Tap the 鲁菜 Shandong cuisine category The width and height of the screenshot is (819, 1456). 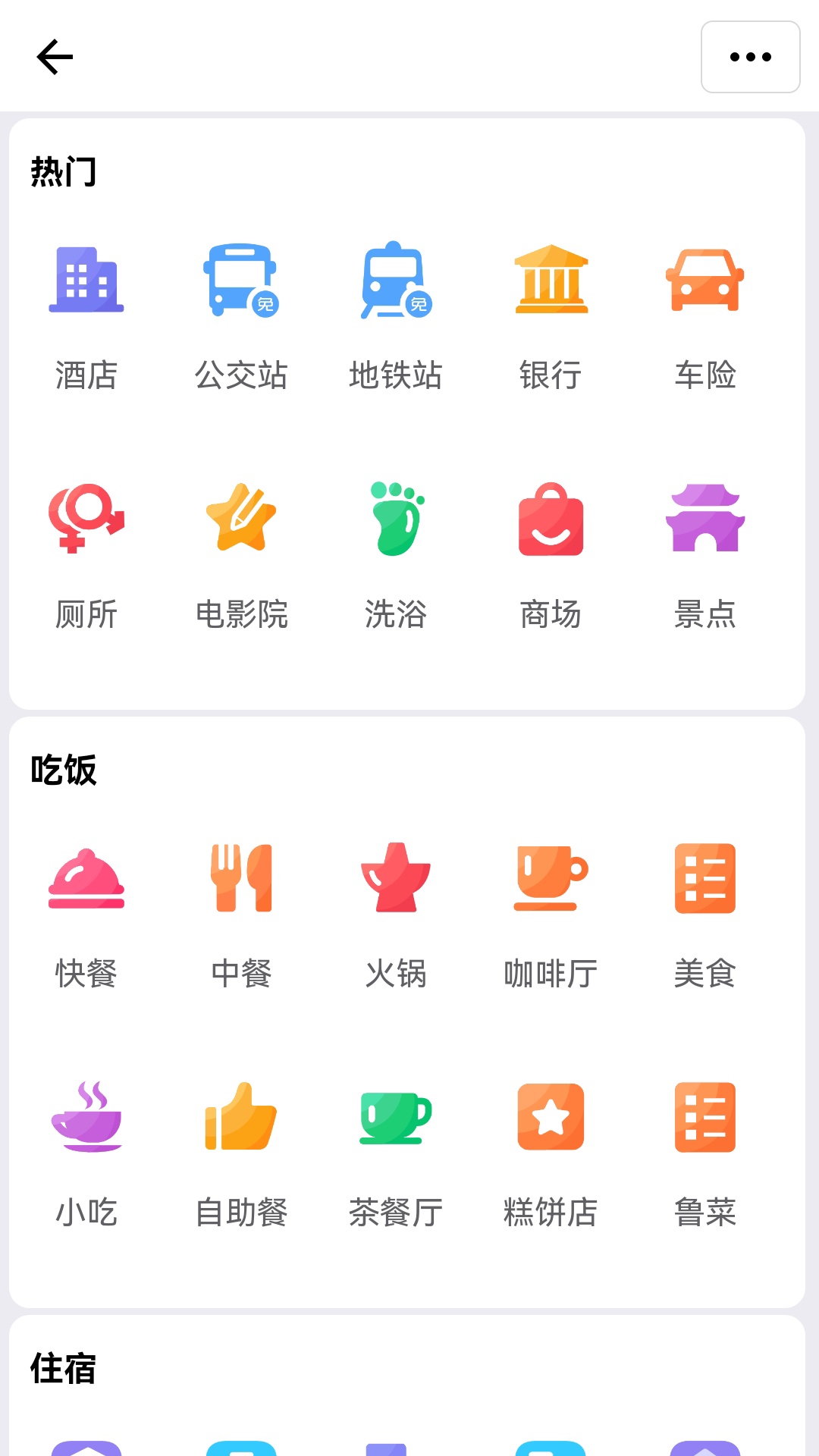tap(705, 1155)
